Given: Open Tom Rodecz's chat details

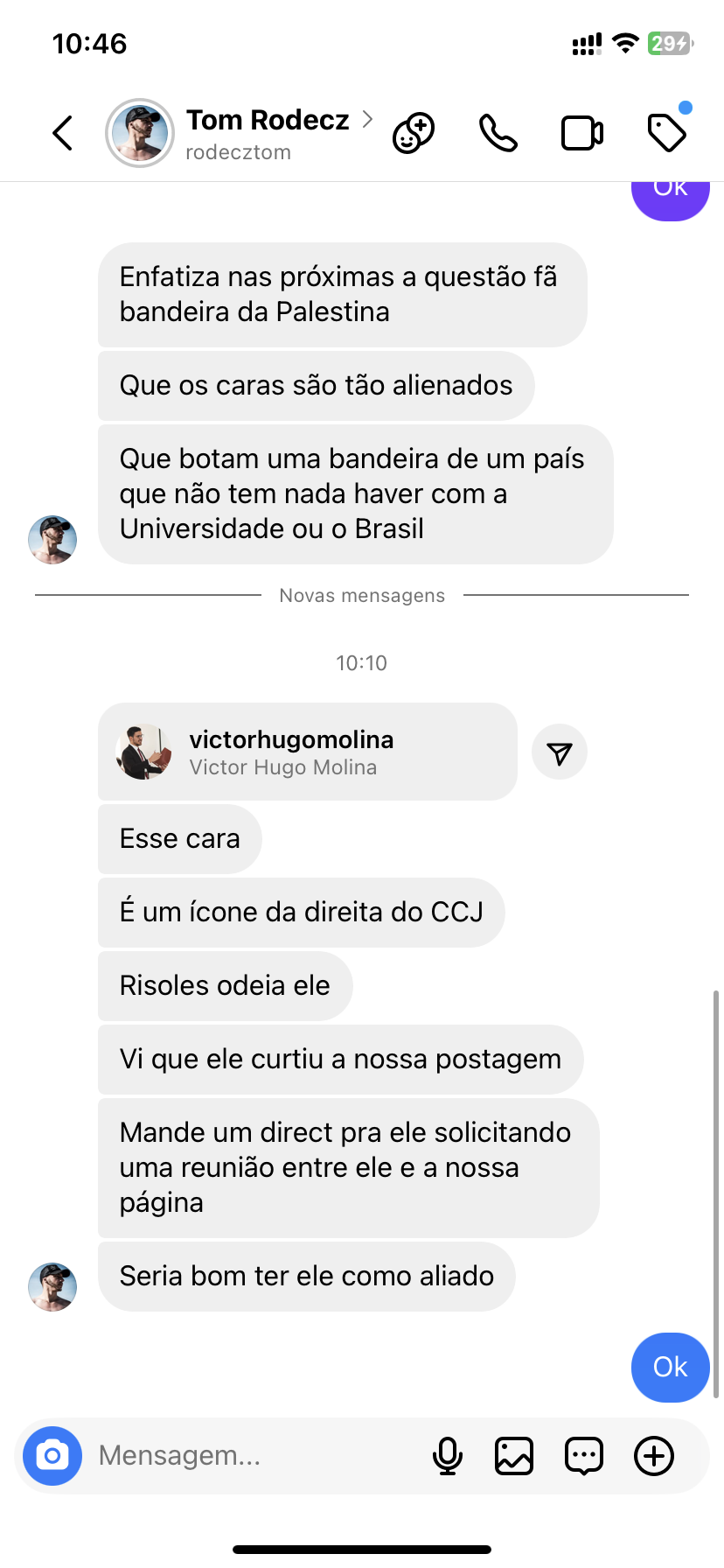Looking at the screenshot, I should pyautogui.click(x=267, y=133).
